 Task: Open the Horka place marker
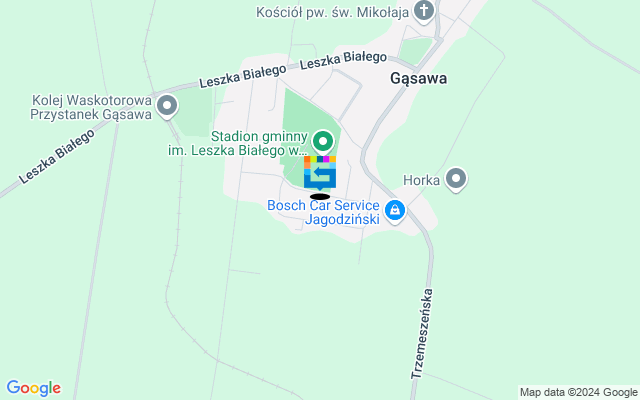457,180
